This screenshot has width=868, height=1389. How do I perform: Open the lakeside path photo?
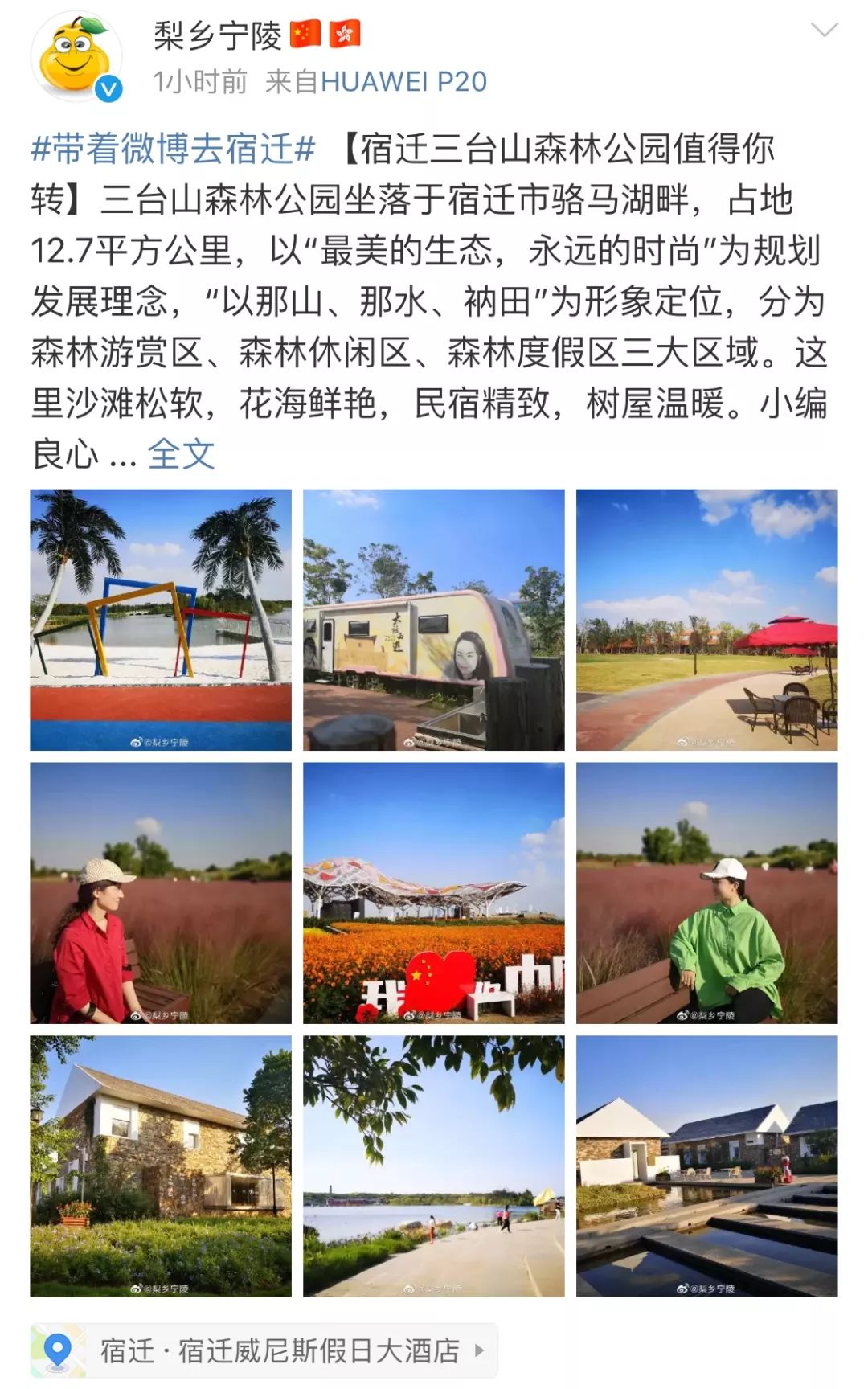(x=434, y=1166)
